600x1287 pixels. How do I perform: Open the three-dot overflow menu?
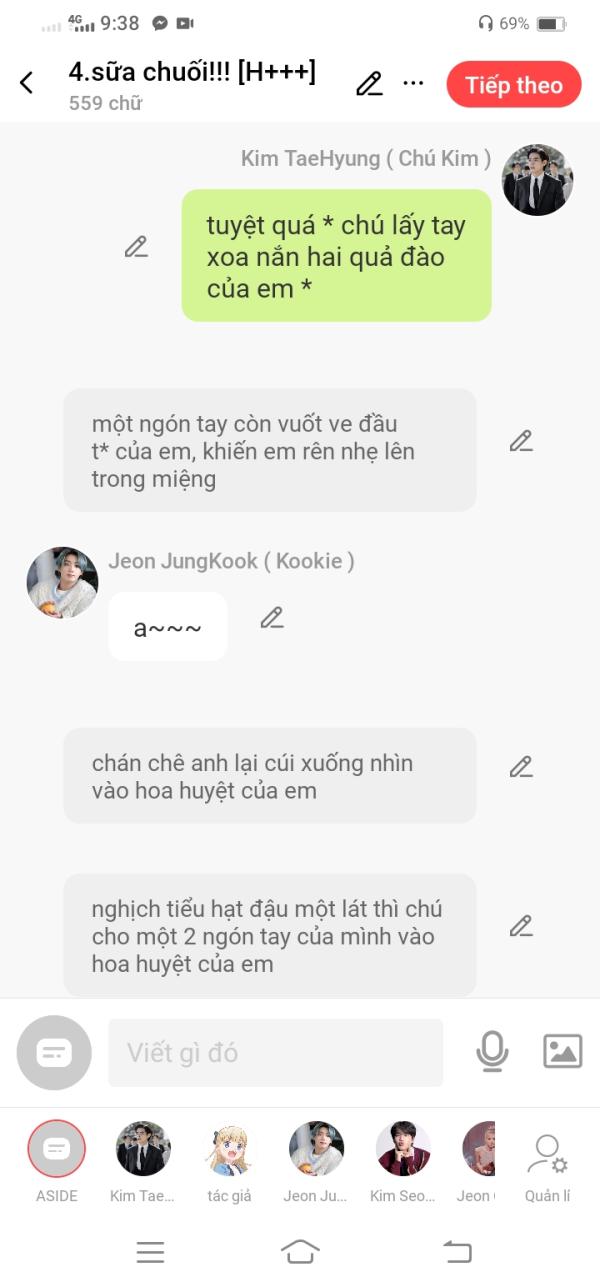[x=413, y=84]
